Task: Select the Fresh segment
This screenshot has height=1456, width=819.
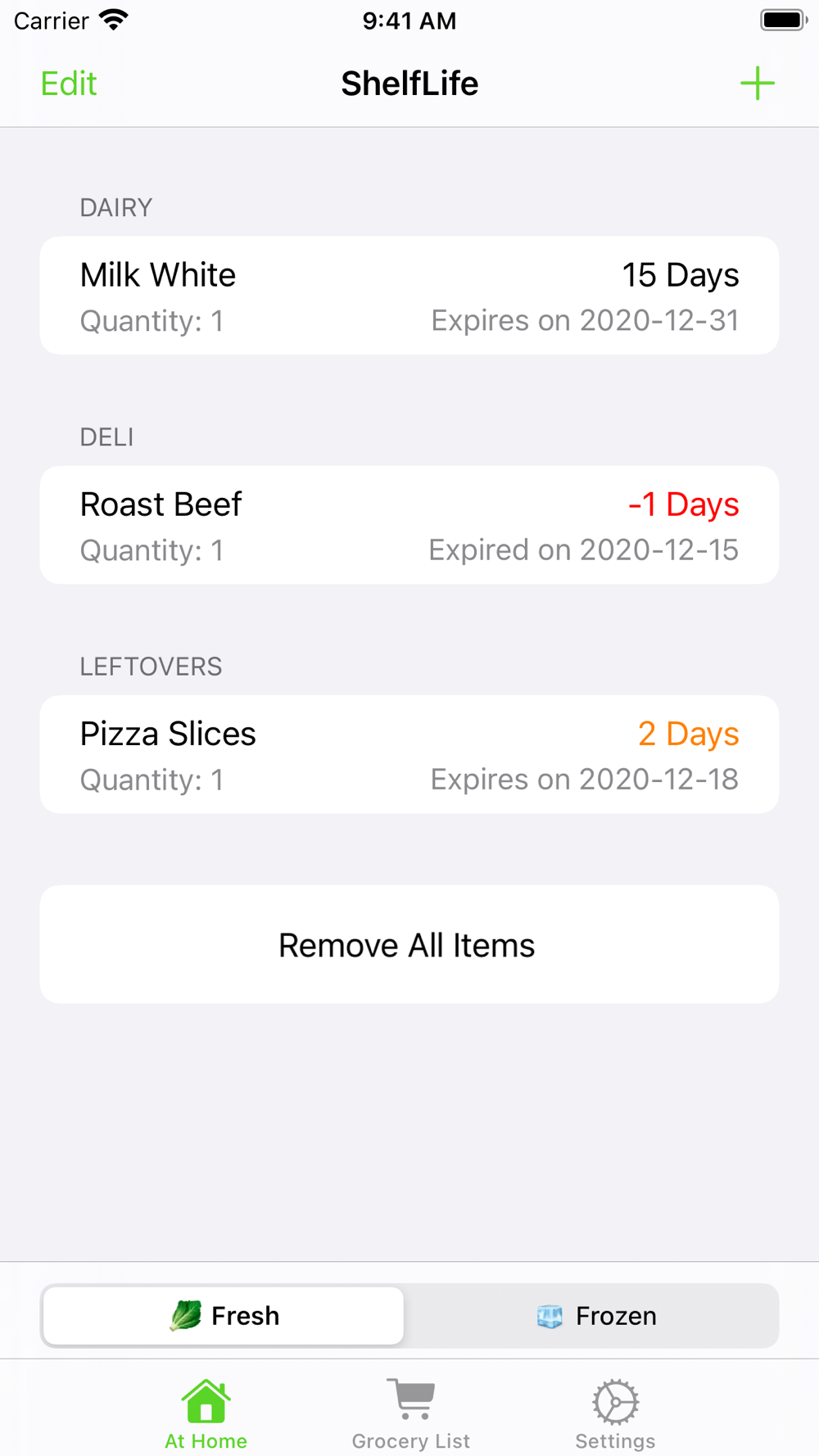Action: click(224, 1316)
